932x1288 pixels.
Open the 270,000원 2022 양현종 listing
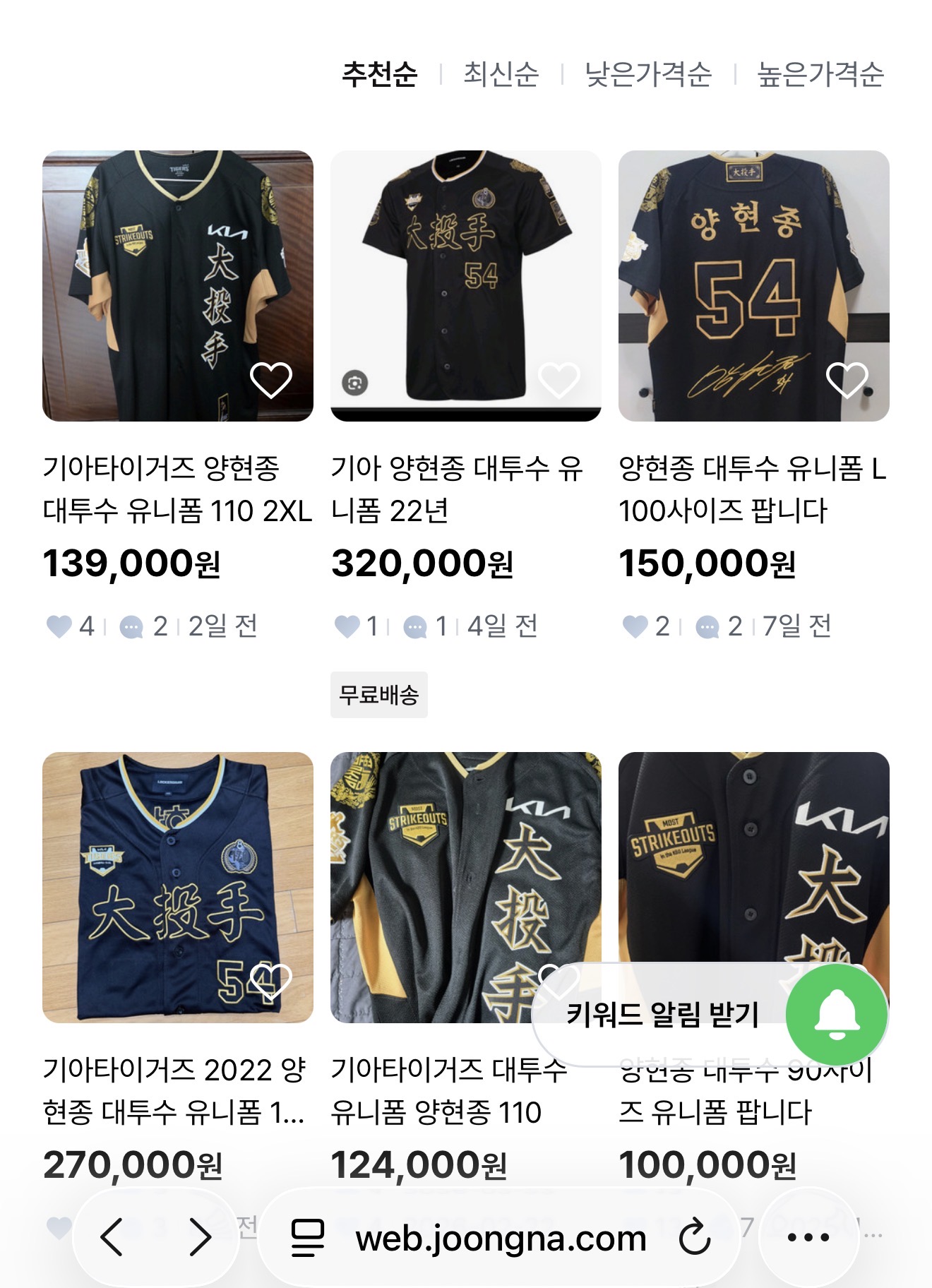[x=177, y=887]
